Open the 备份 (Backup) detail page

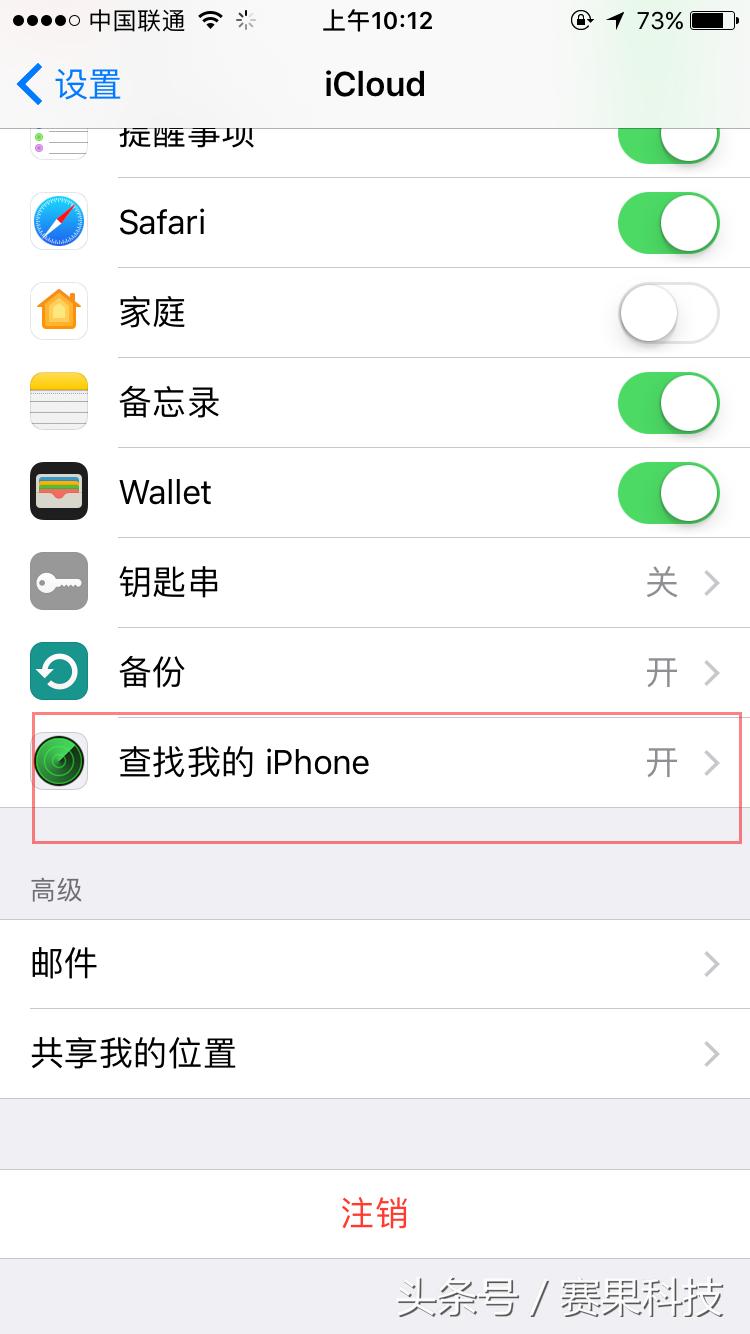click(712, 672)
